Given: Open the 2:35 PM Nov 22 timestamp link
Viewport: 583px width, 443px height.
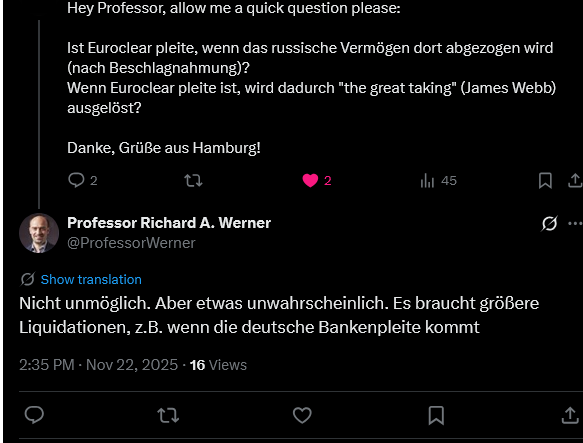Looking at the screenshot, I should (99, 365).
